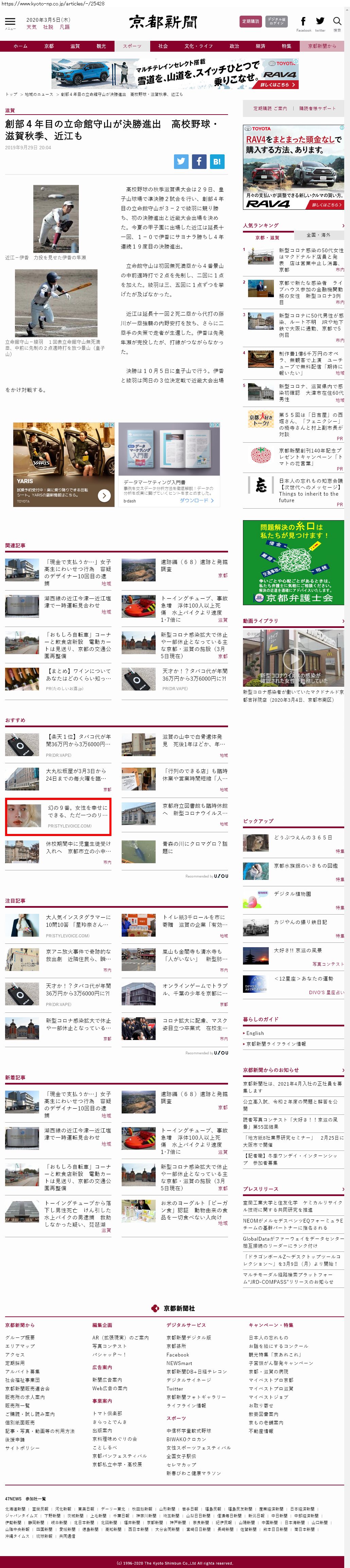
Task: Select the 経済 navigation tab
Action: point(261,46)
